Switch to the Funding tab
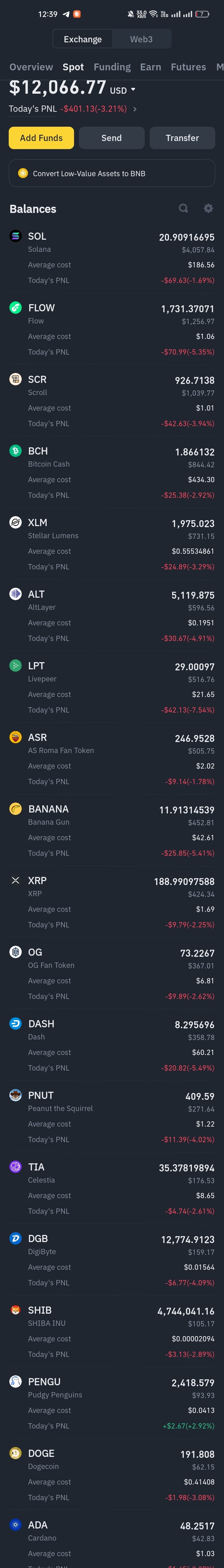The height and width of the screenshot is (1568, 224). (x=112, y=67)
